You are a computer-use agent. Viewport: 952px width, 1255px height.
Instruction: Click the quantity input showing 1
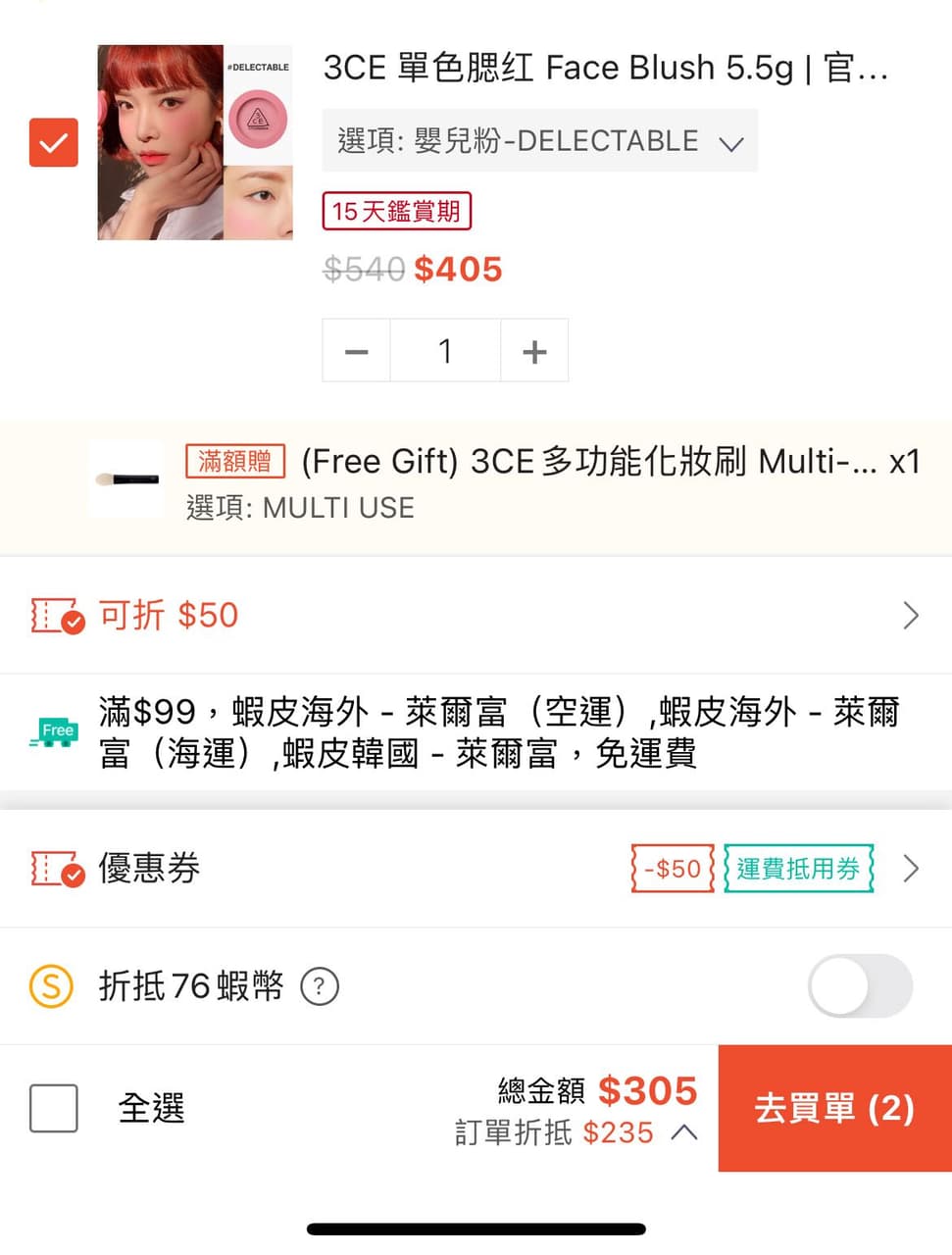pos(445,349)
